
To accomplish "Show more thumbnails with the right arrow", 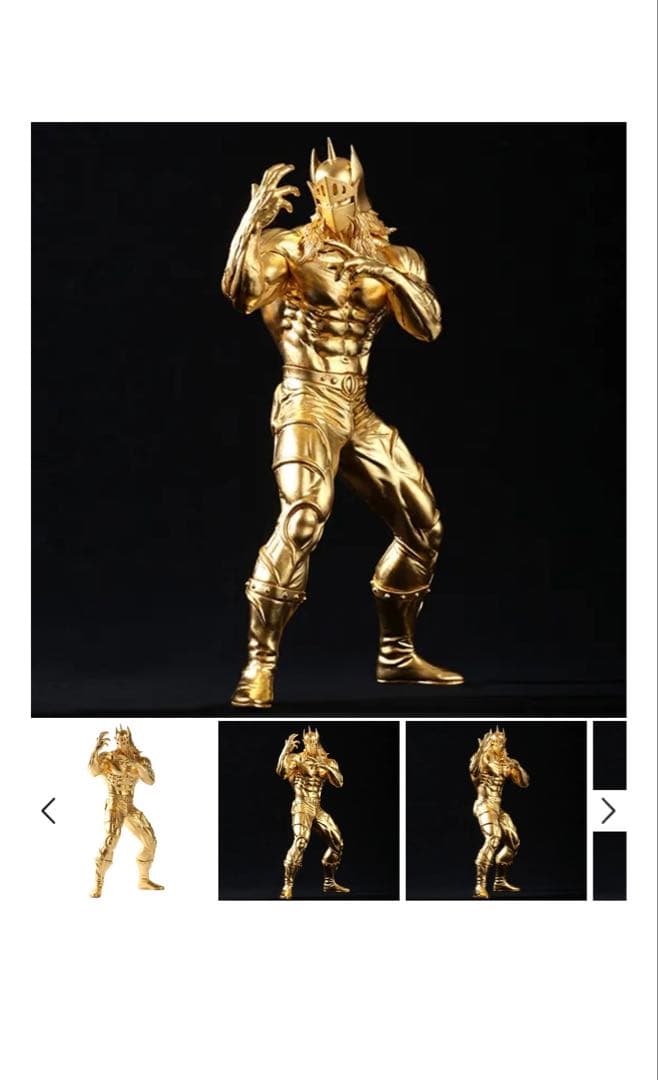I will coord(608,811).
